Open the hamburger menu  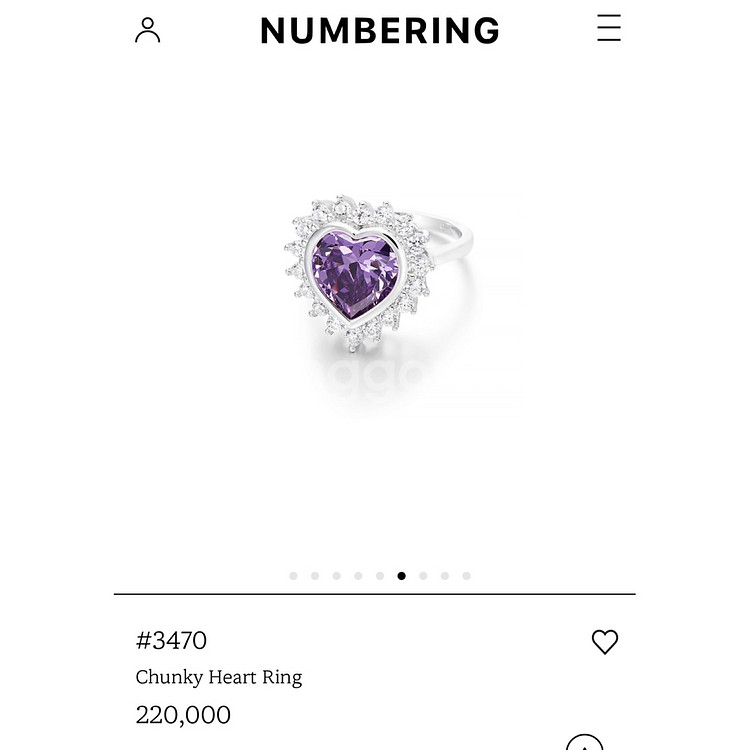tap(609, 28)
